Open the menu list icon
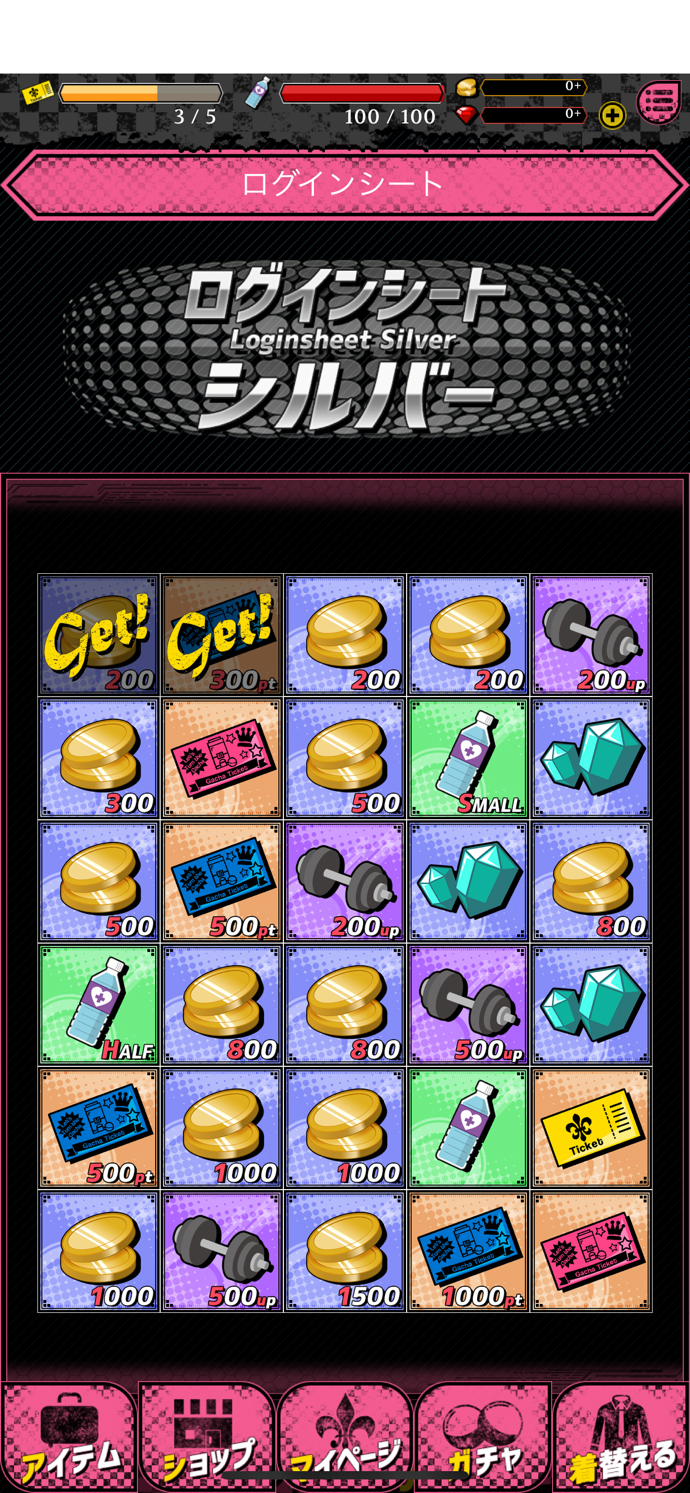 (x=658, y=102)
